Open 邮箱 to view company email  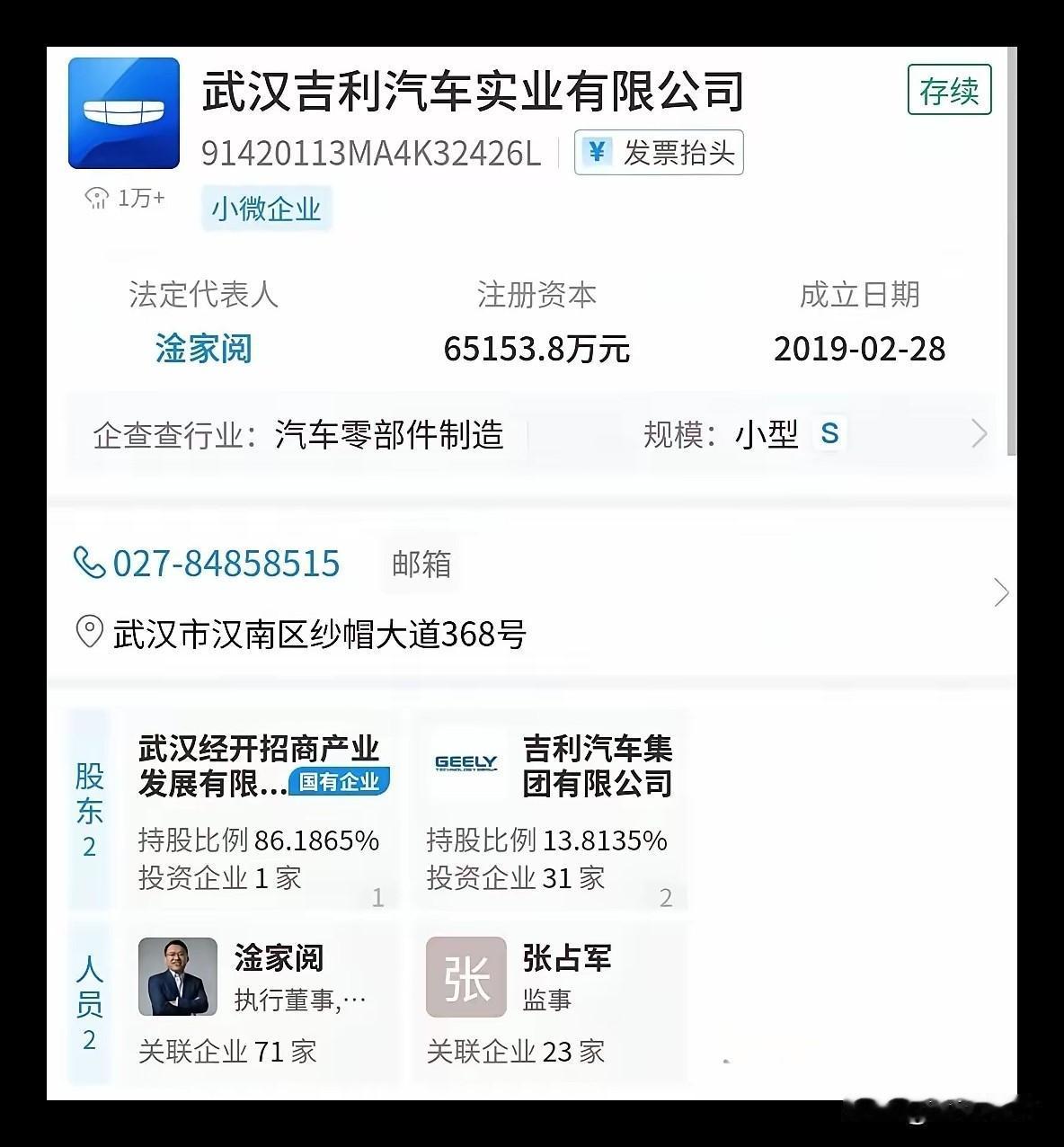pyautogui.click(x=421, y=564)
